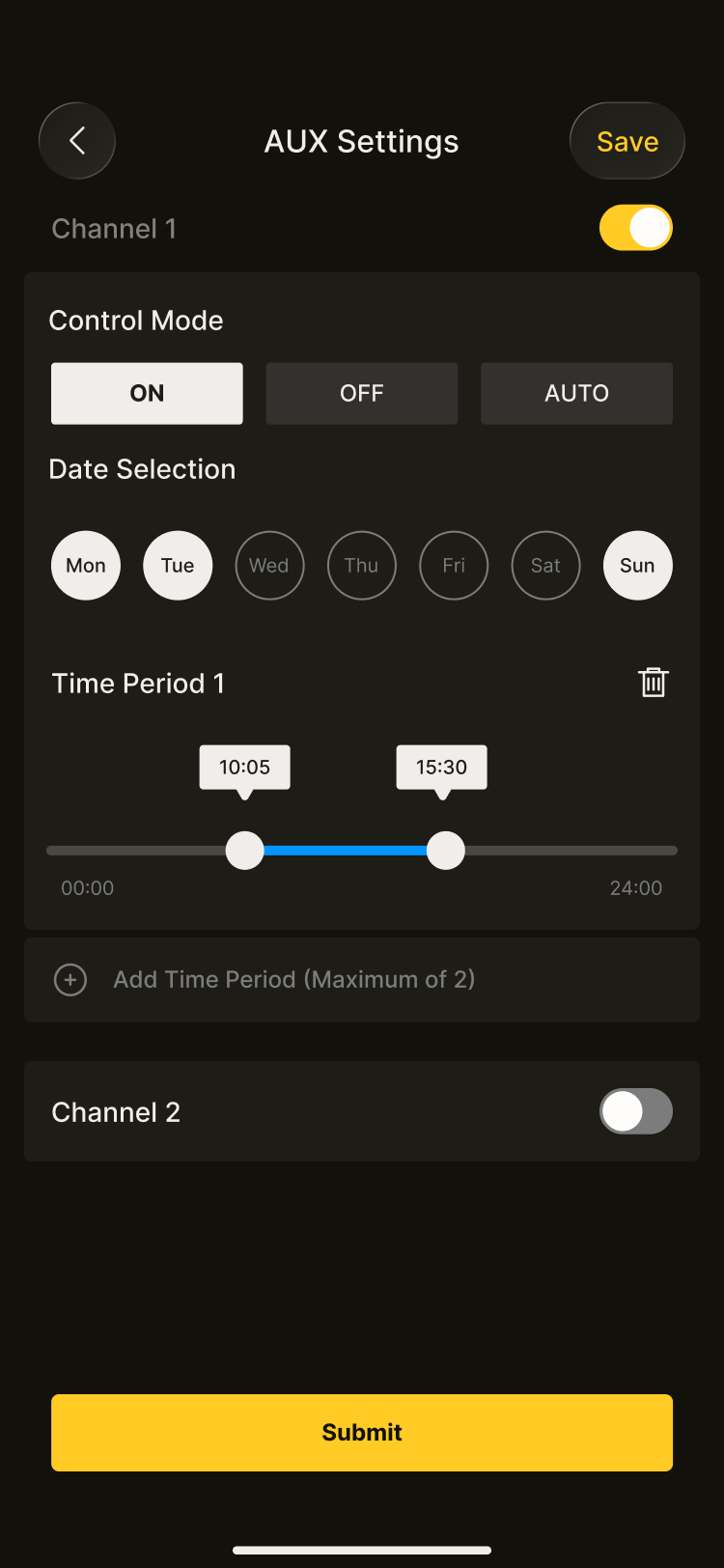Turn off the Channel 1 switch
Screen dimensions: 724x1568
635,228
